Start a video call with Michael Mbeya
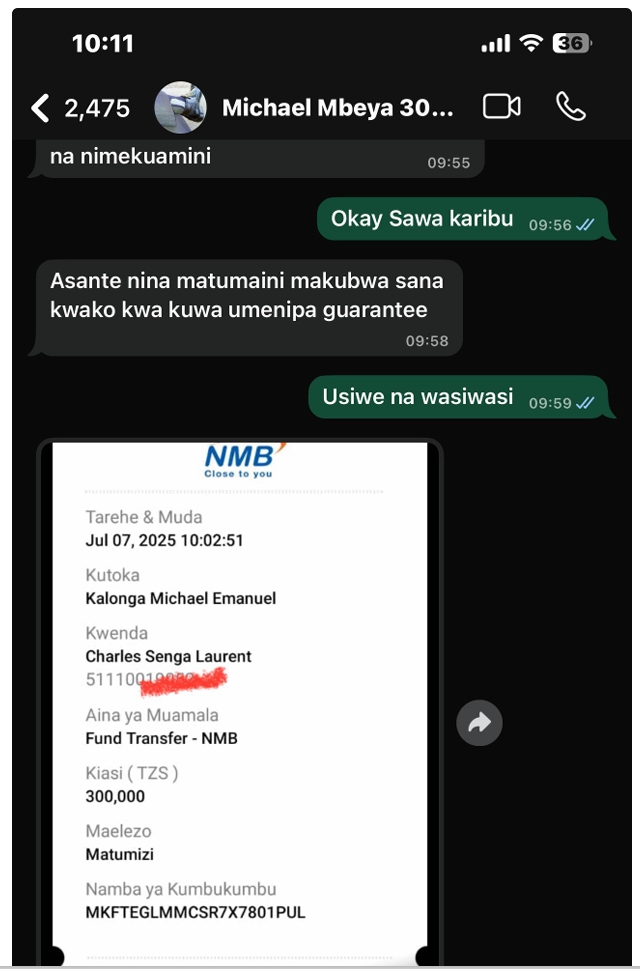The height and width of the screenshot is (969, 640). [x=501, y=107]
